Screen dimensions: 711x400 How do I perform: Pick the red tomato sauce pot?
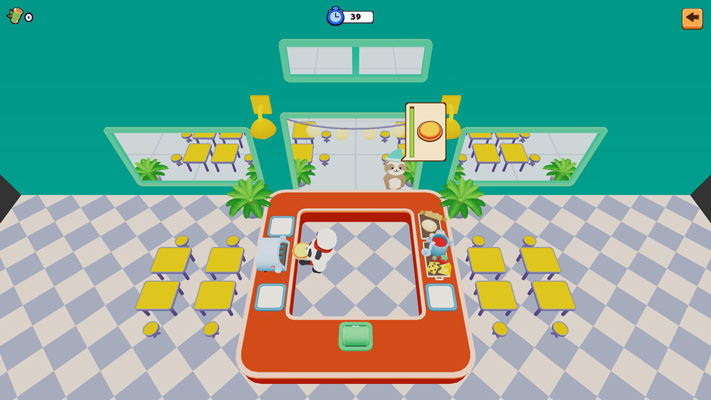[439, 243]
